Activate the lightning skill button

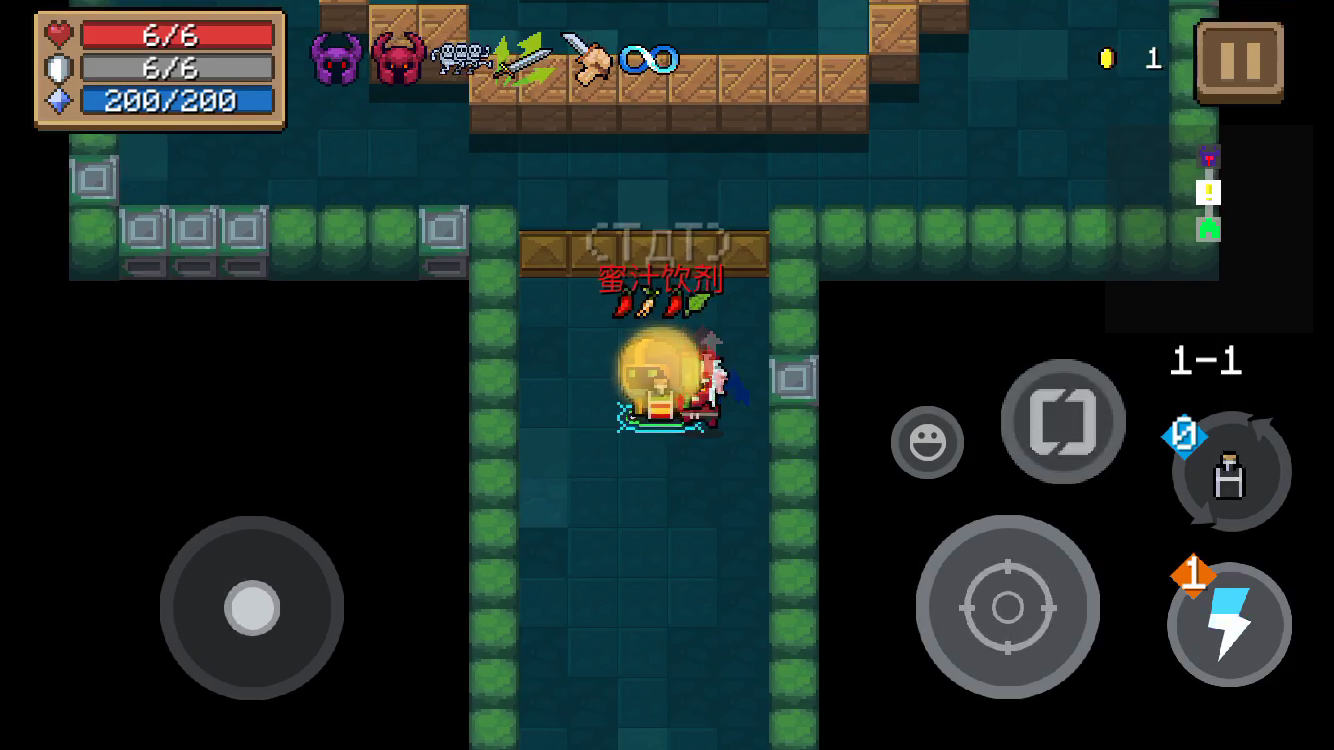coord(1229,624)
